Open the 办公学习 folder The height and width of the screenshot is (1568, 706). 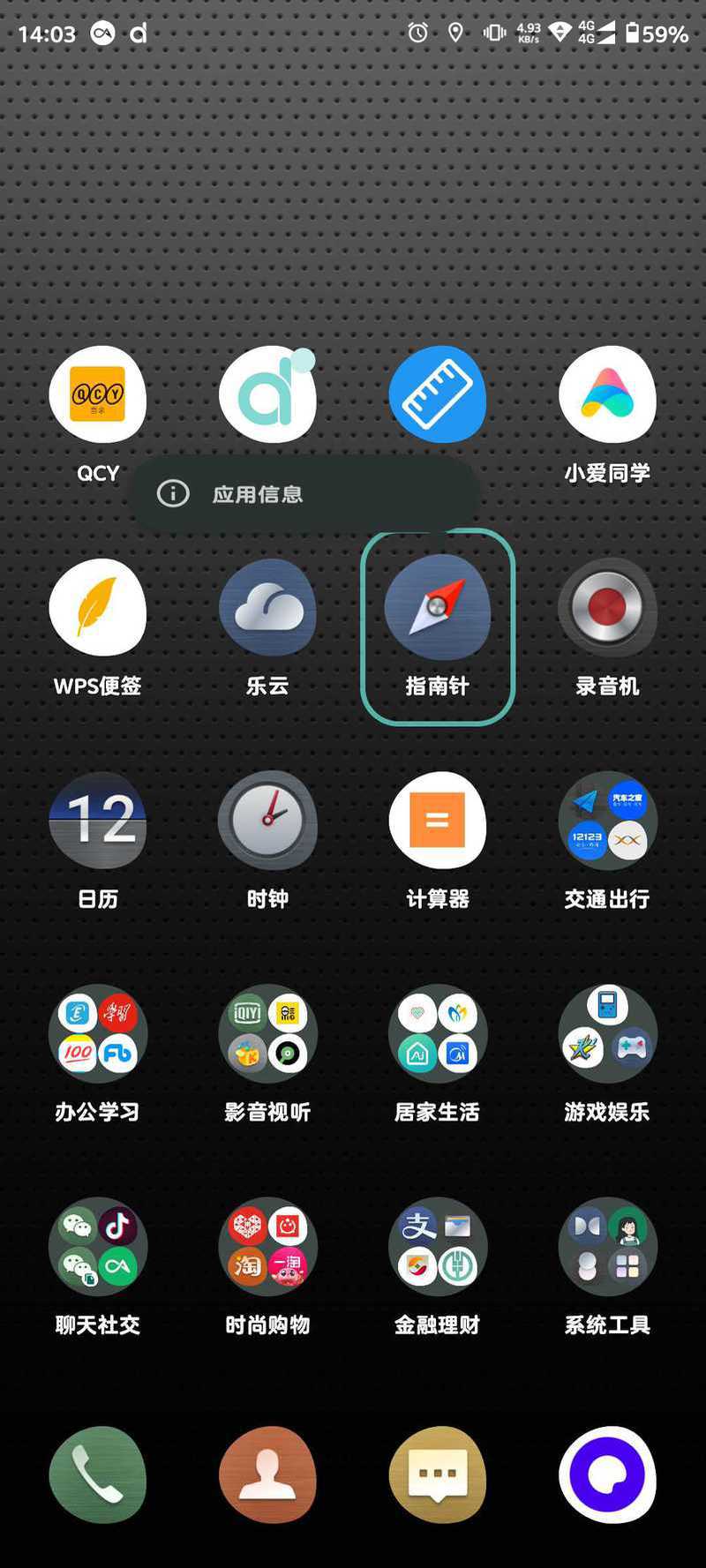pos(97,1033)
